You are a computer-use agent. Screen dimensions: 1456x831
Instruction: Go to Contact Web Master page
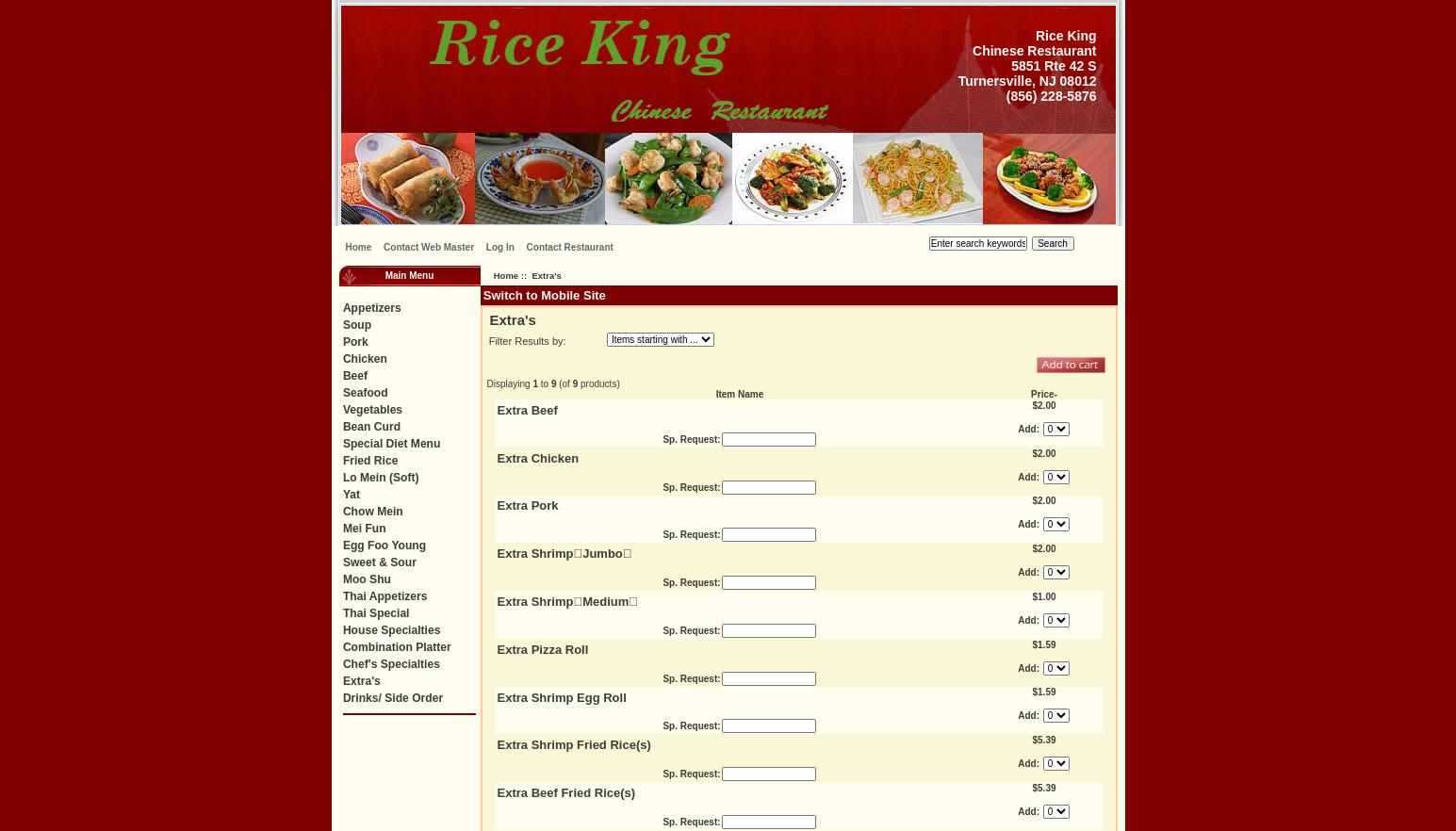click(428, 248)
